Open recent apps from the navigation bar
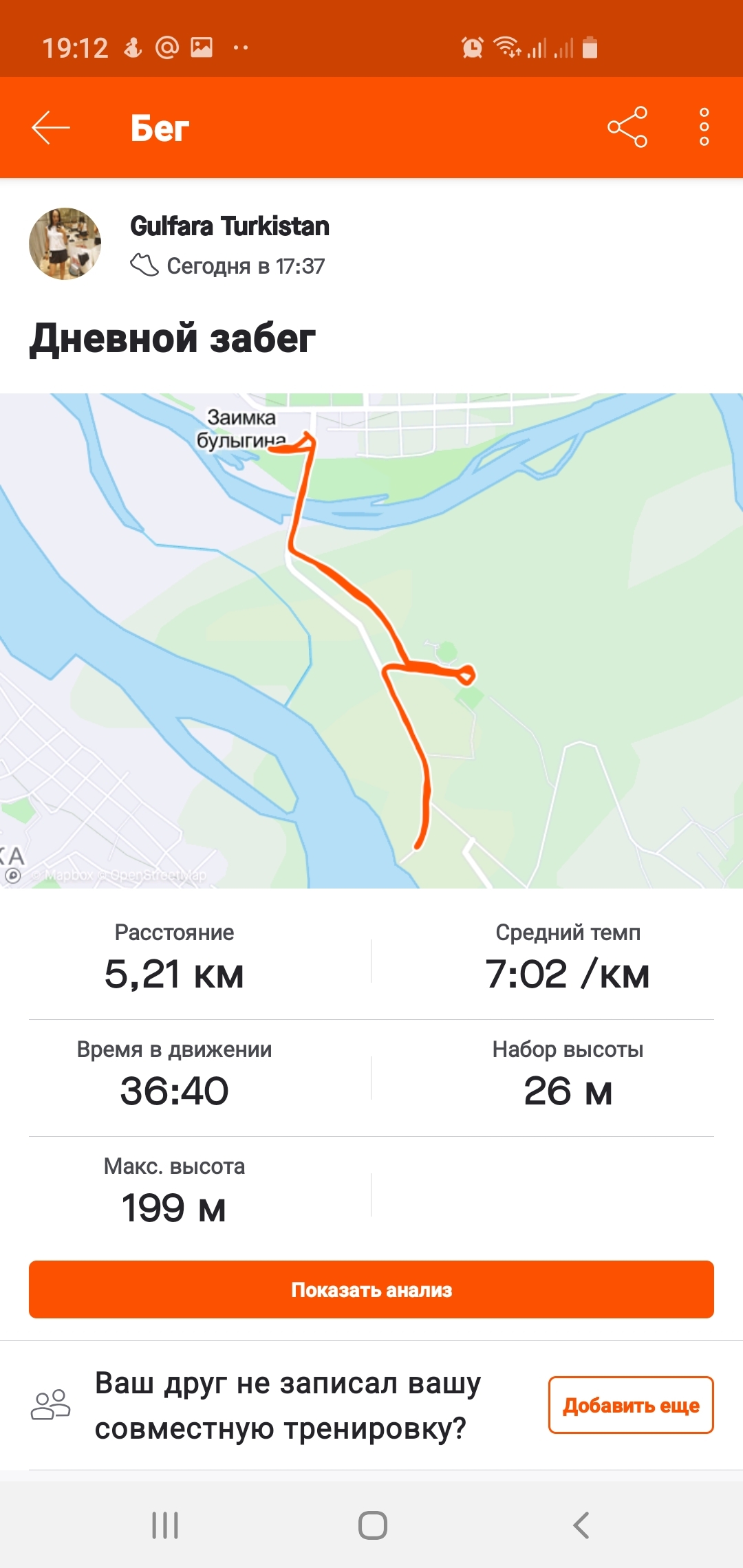This screenshot has width=743, height=1568. 165,1525
